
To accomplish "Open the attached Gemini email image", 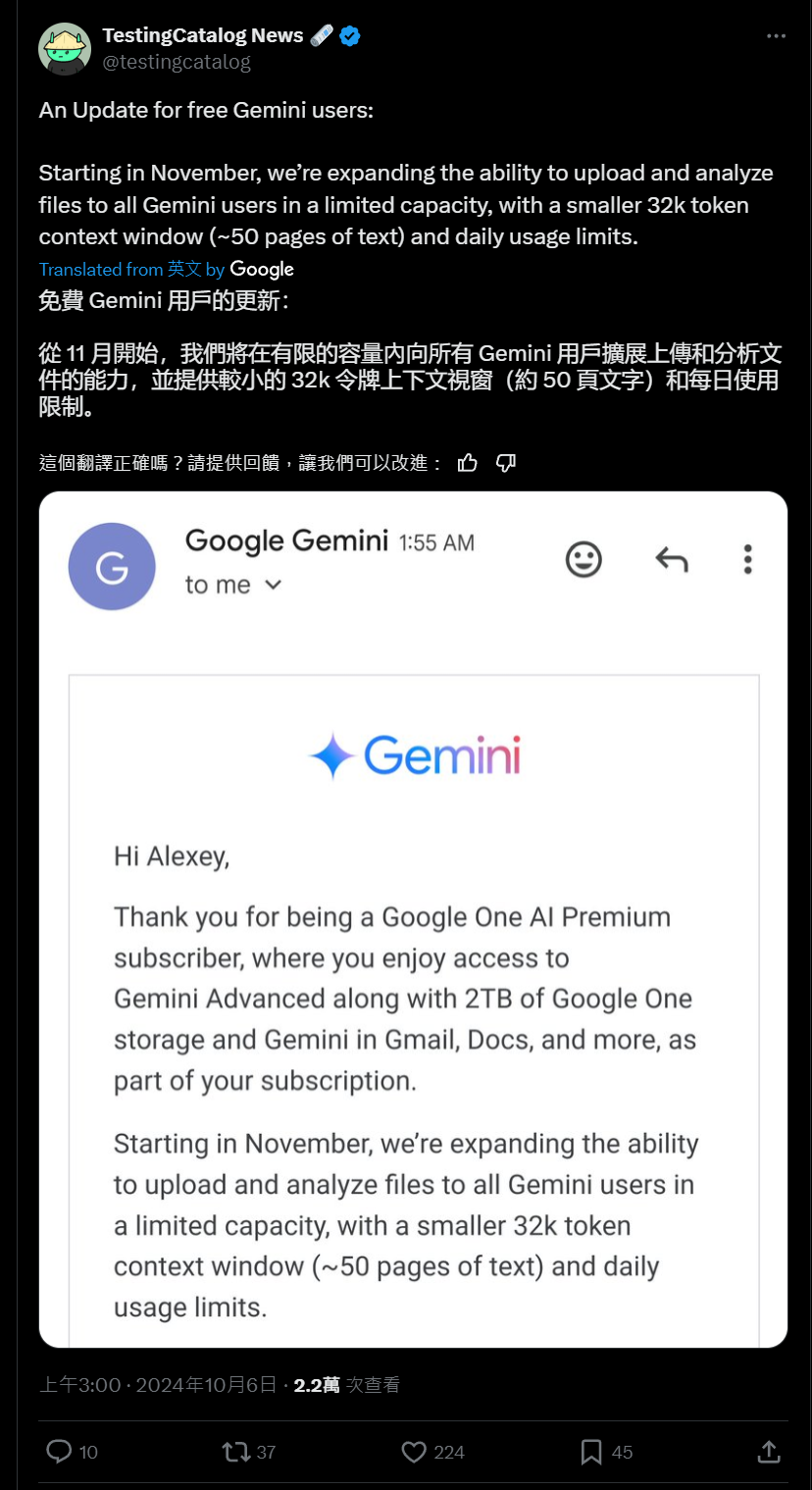I will point(413,919).
